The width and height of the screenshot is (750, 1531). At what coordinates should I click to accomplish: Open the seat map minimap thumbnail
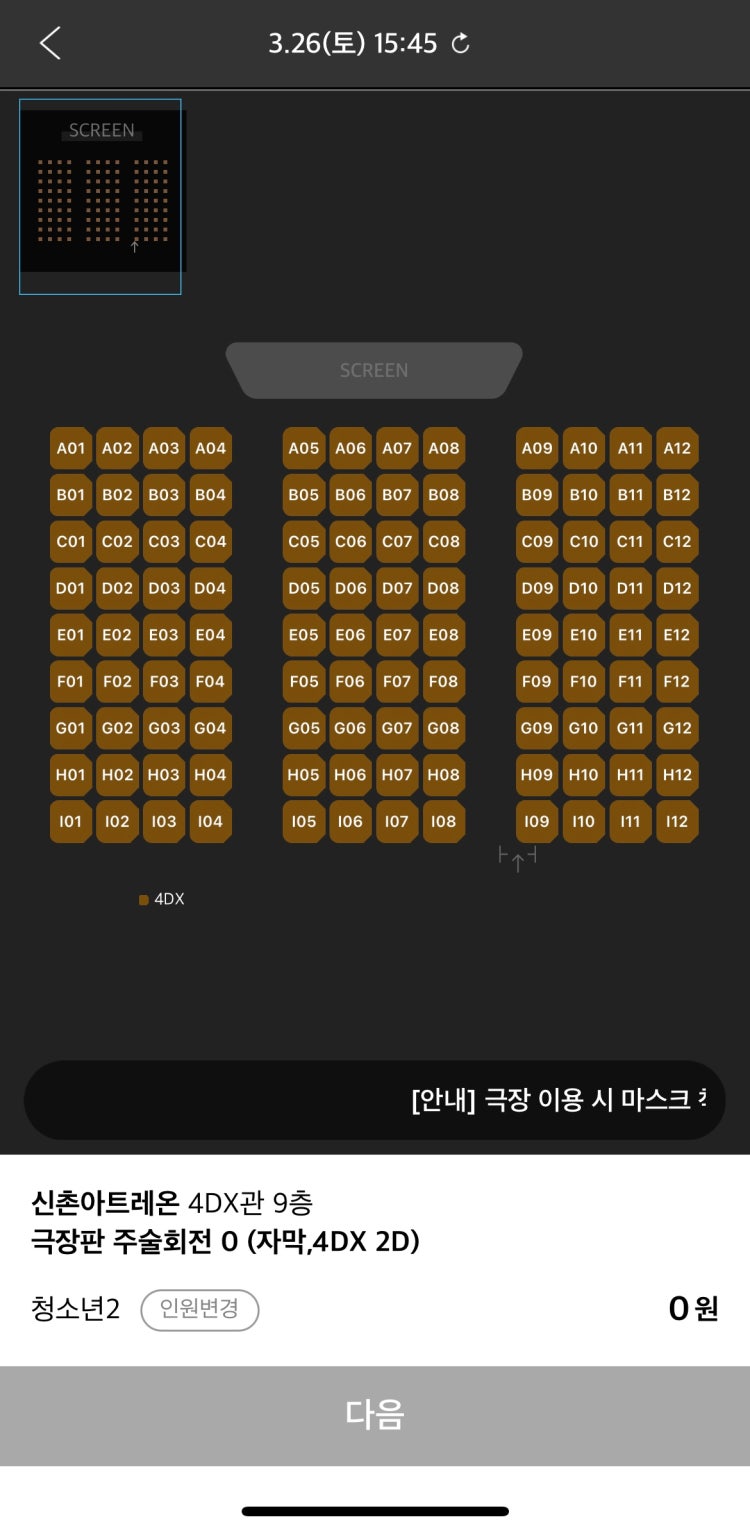99,194
